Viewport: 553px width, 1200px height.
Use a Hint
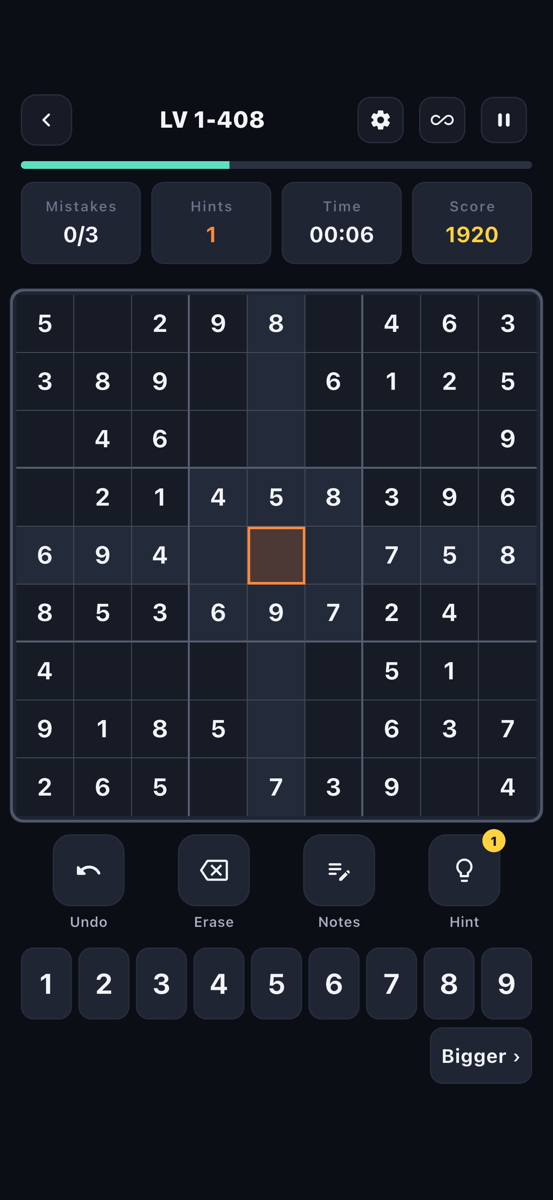(464, 871)
